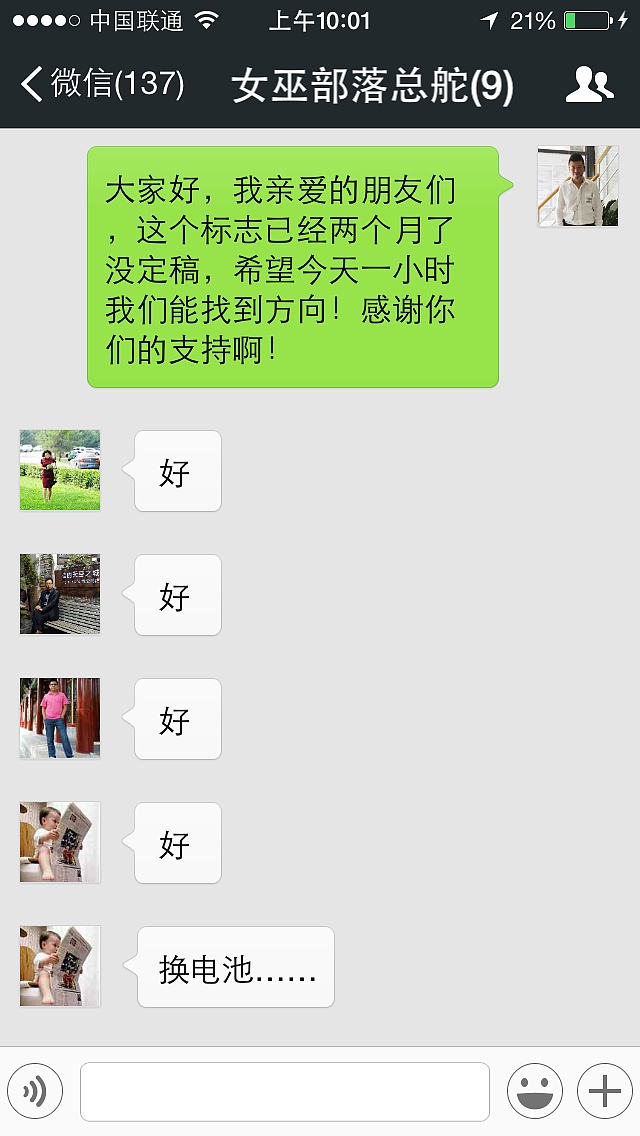Focus the message text field
This screenshot has width=640, height=1136.
click(x=284, y=1091)
